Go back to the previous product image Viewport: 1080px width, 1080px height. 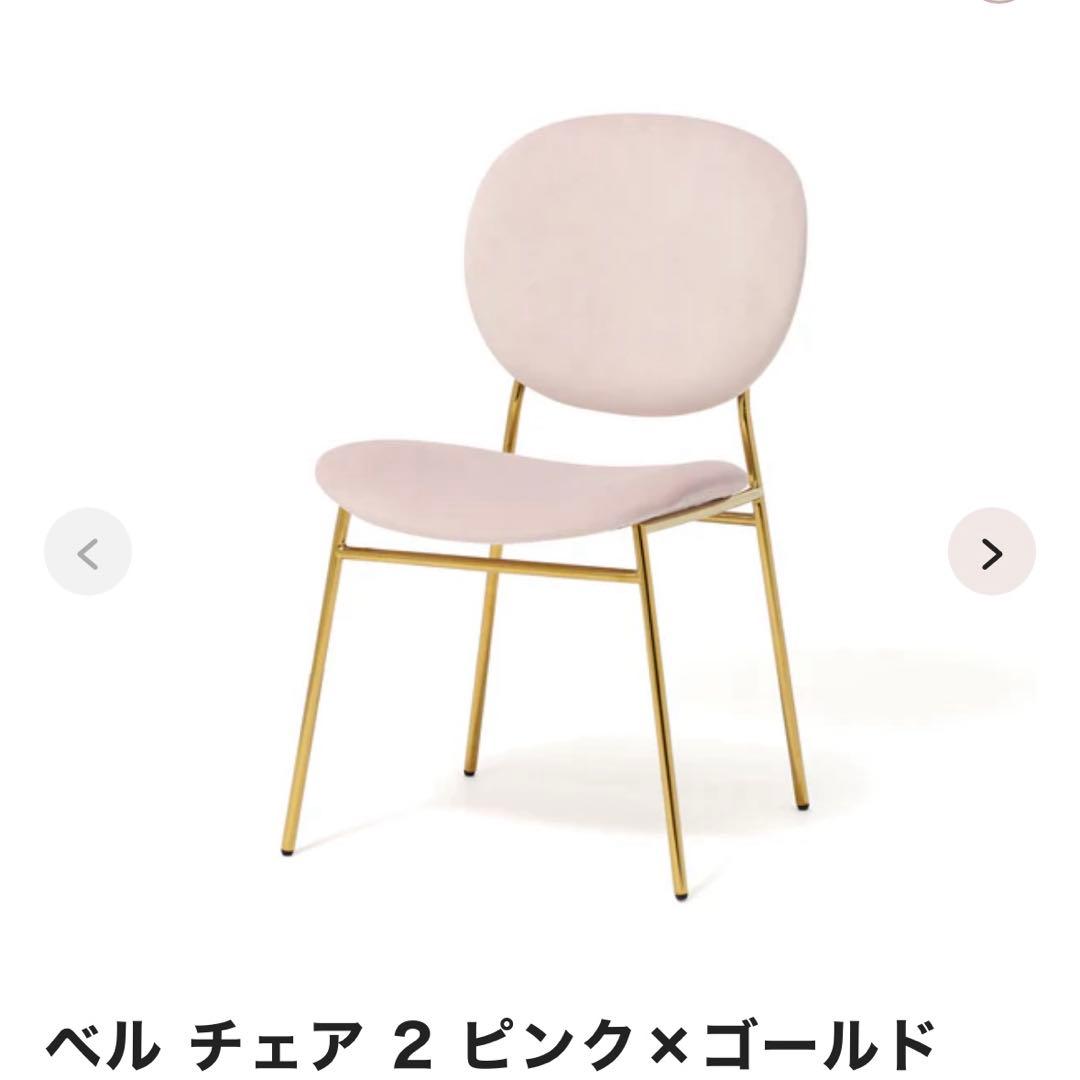pyautogui.click(x=88, y=552)
